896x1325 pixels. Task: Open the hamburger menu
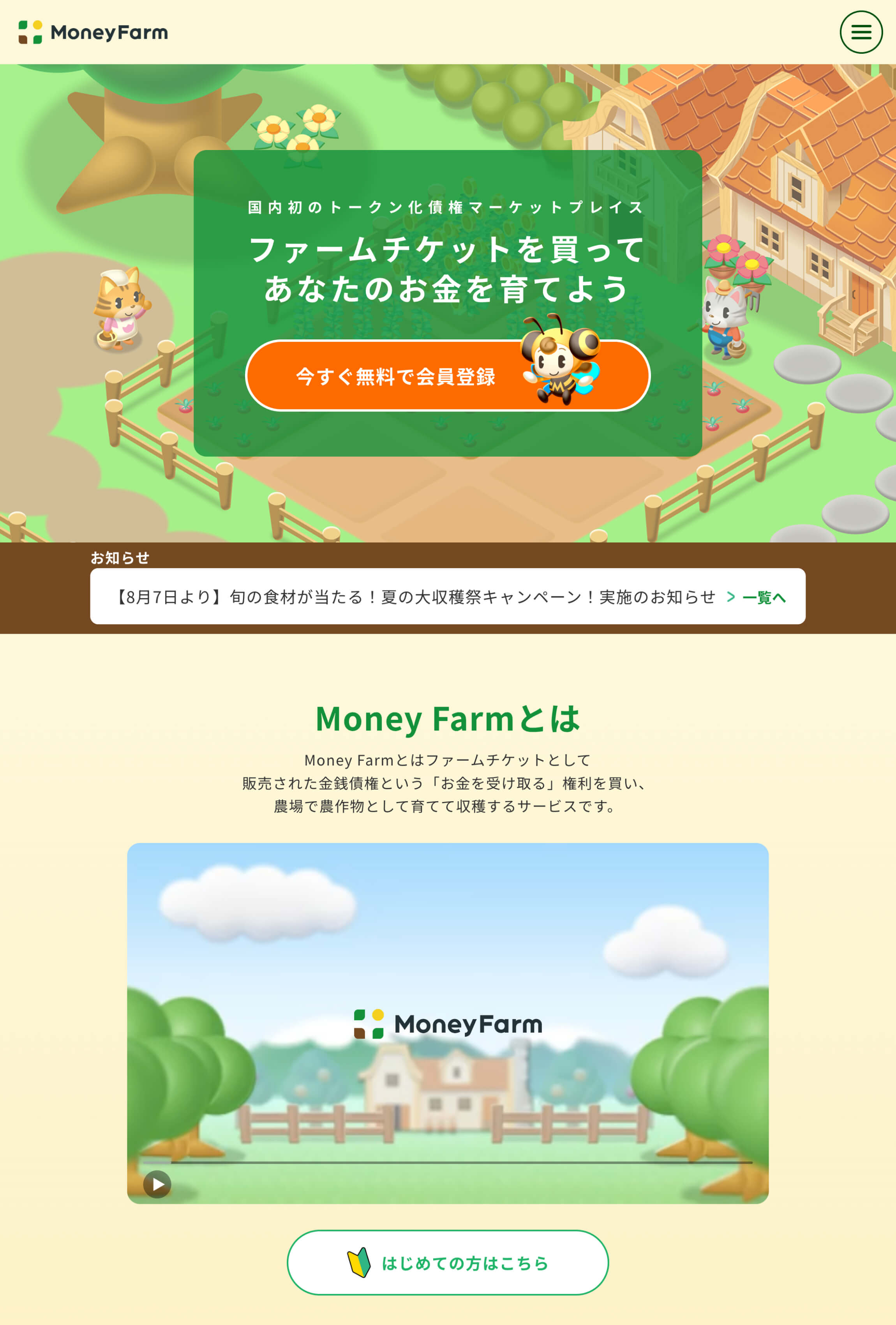point(861,32)
